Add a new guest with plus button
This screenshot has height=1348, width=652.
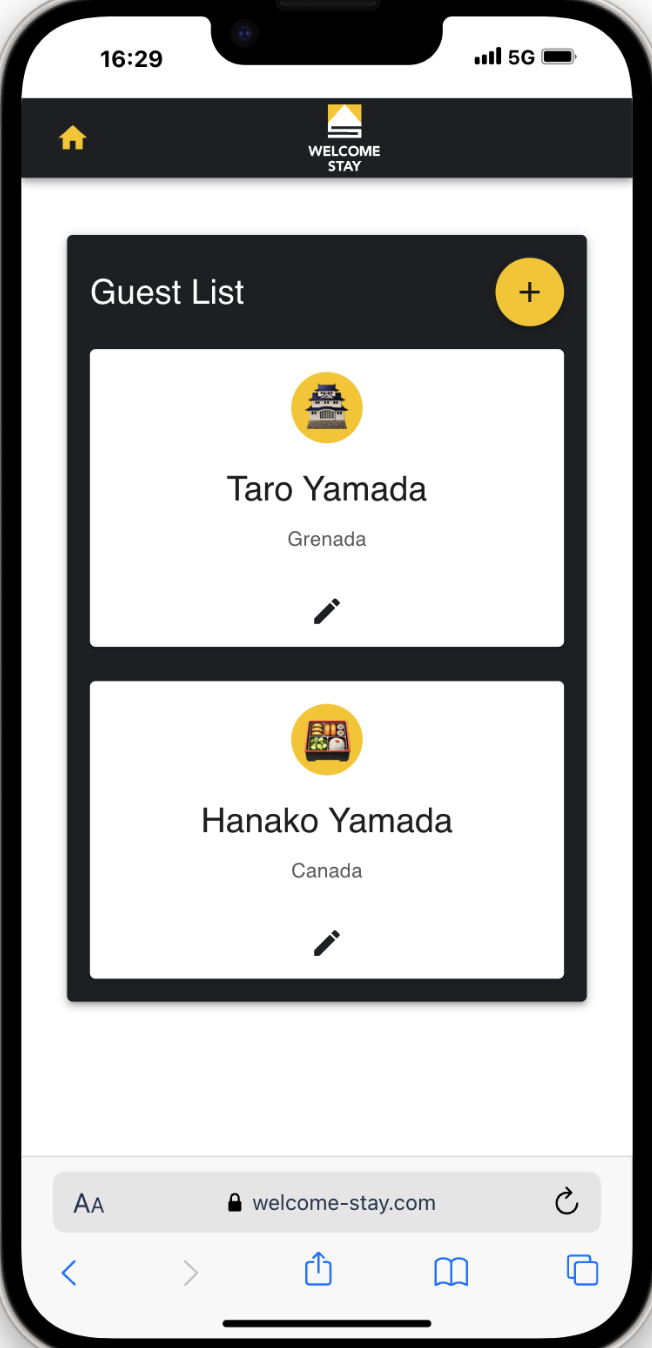click(x=529, y=292)
